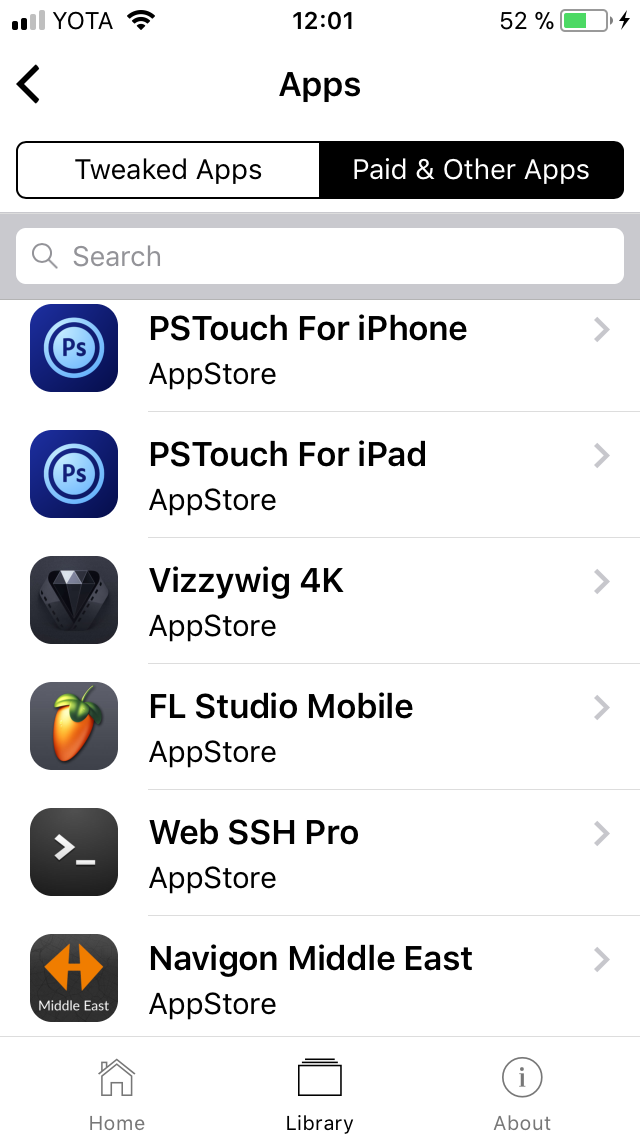The width and height of the screenshot is (640, 1136).
Task: Open the About tab
Action: 522,1094
